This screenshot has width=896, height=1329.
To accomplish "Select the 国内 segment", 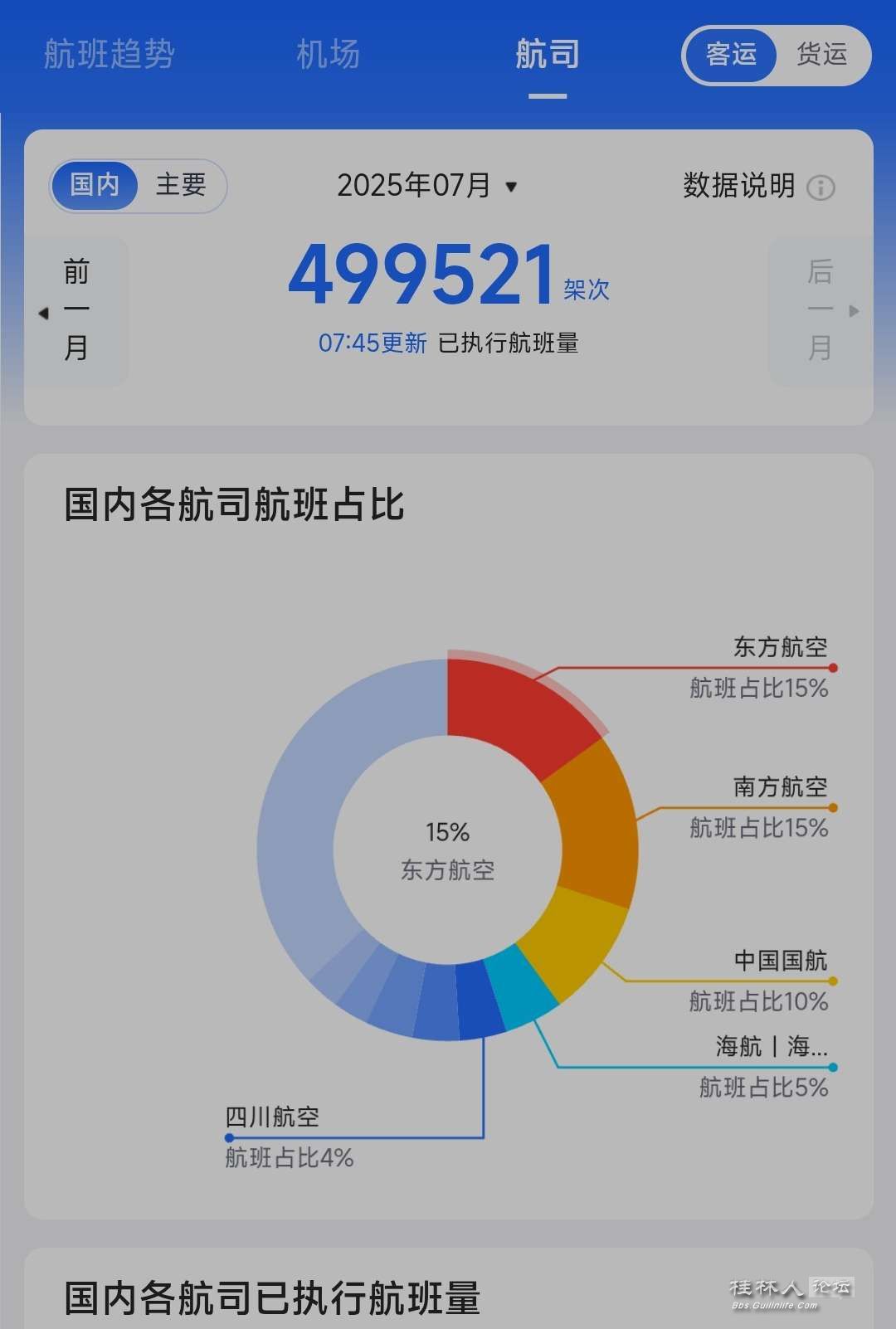I will (95, 185).
